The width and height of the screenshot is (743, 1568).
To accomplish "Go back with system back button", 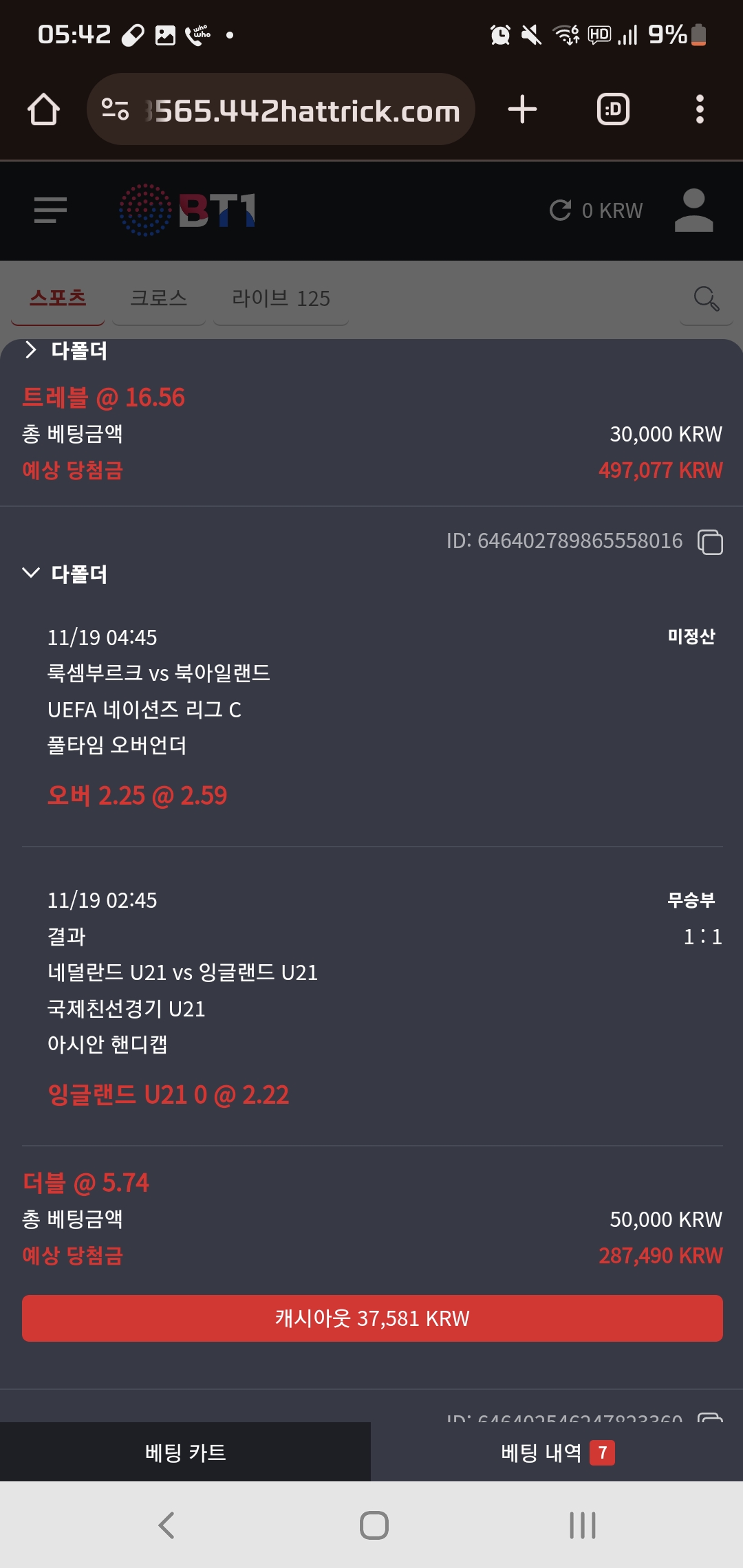I will tap(166, 1525).
